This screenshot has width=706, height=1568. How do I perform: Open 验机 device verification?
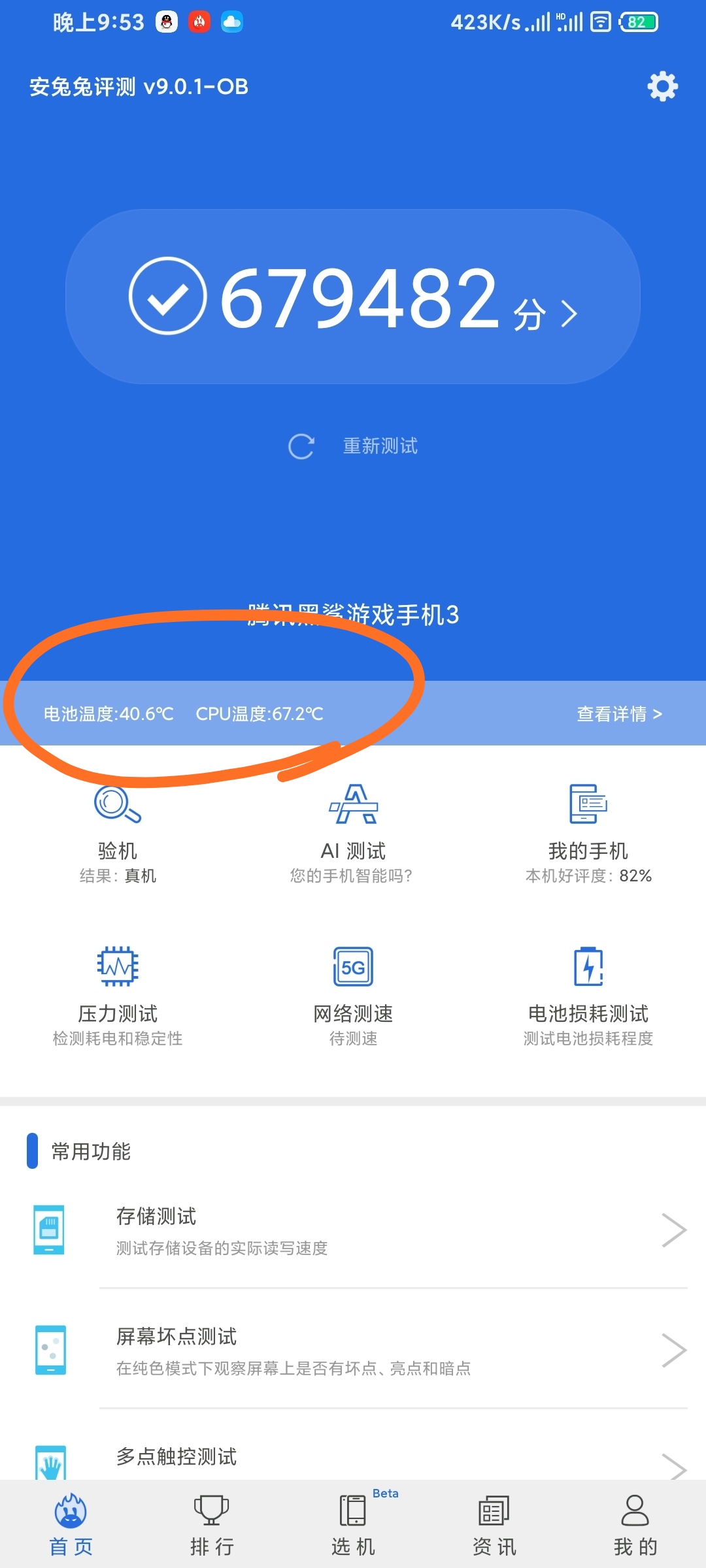coord(118,832)
